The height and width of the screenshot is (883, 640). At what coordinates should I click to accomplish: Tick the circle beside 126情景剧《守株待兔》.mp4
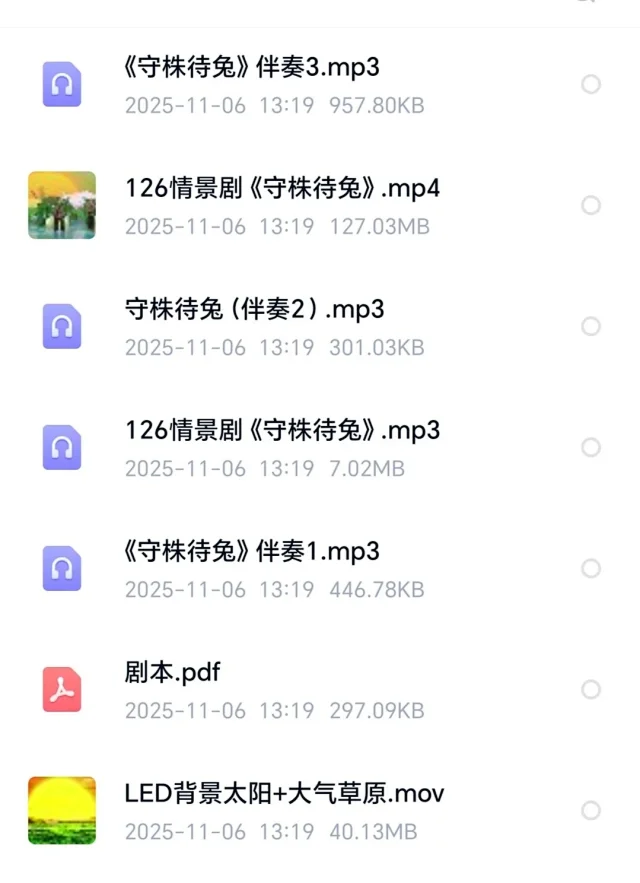(591, 205)
